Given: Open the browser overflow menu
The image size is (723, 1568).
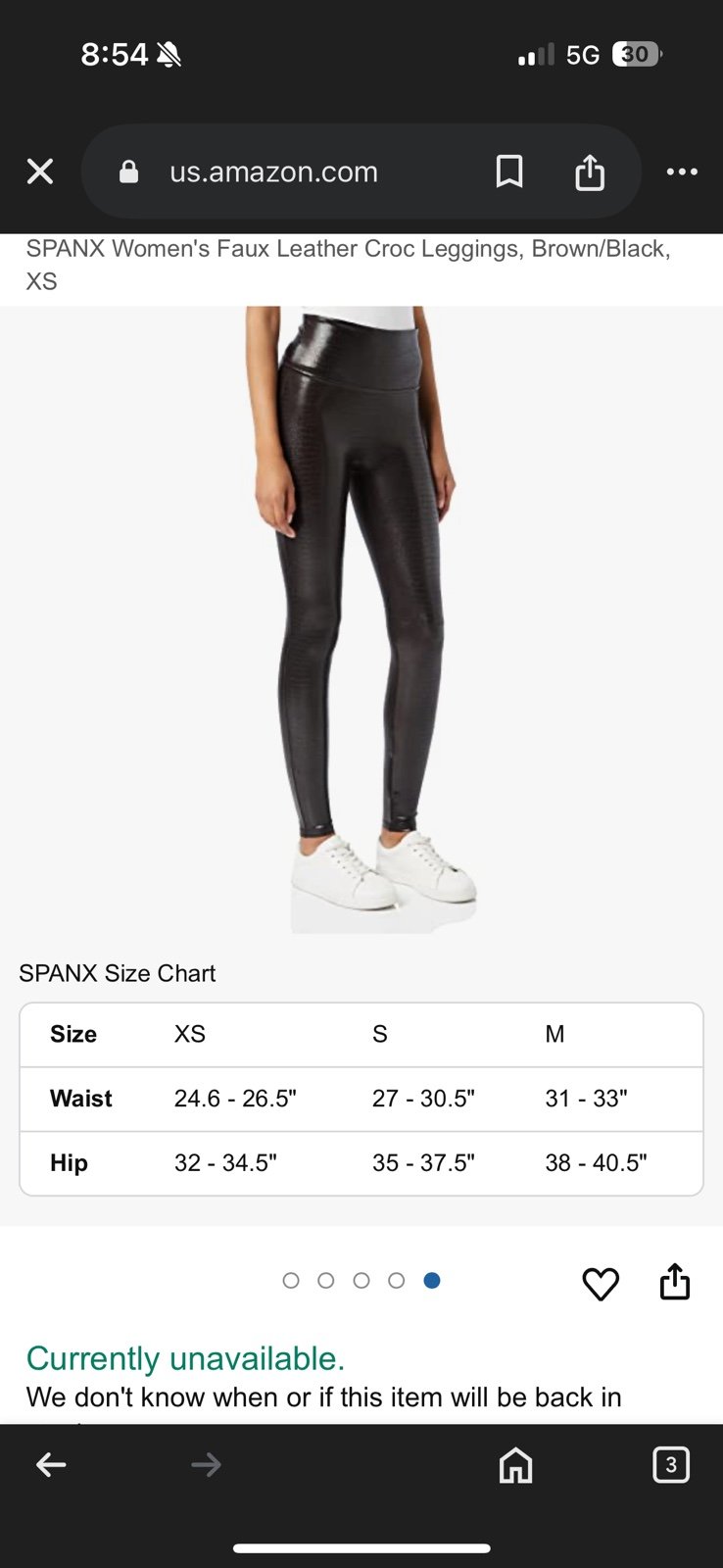Looking at the screenshot, I should point(682,171).
